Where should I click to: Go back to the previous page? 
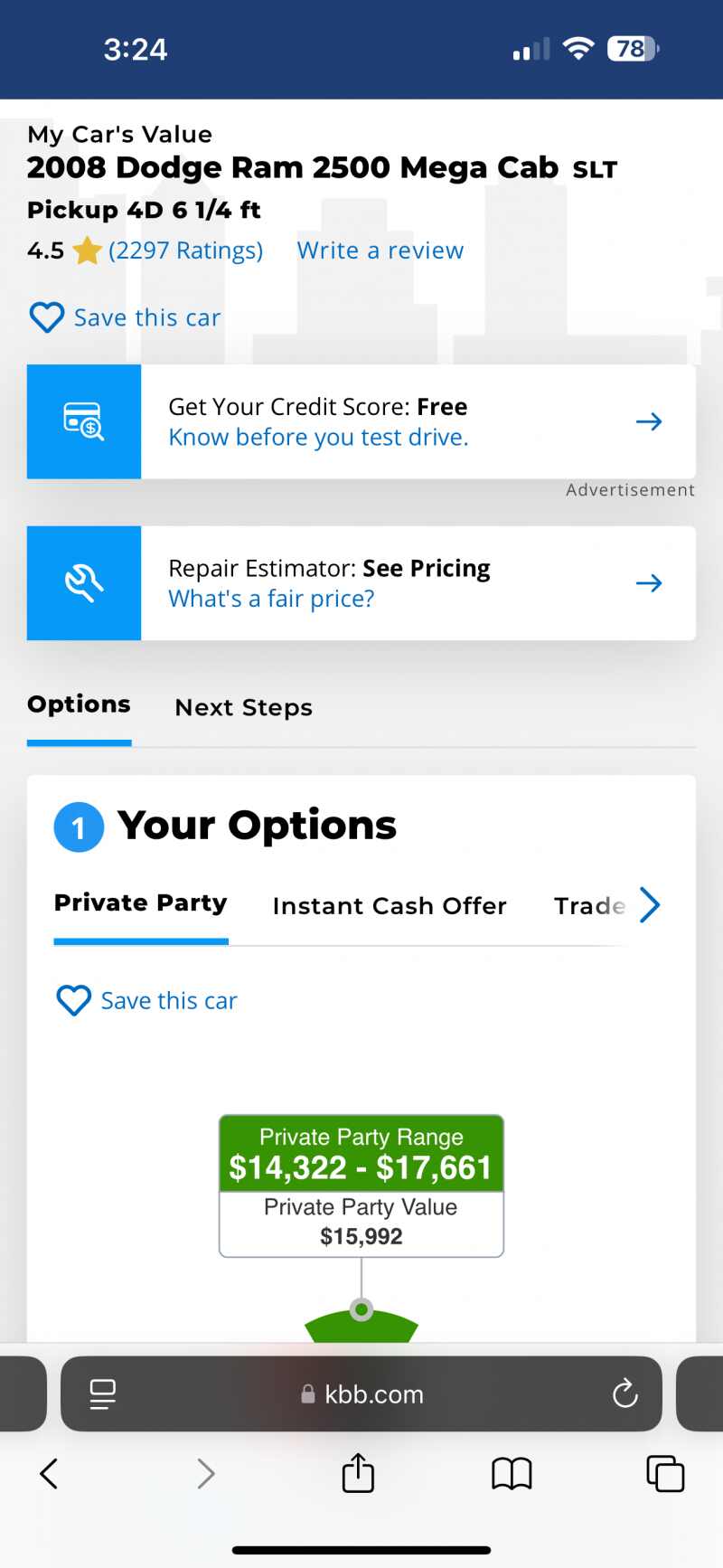(49, 1474)
